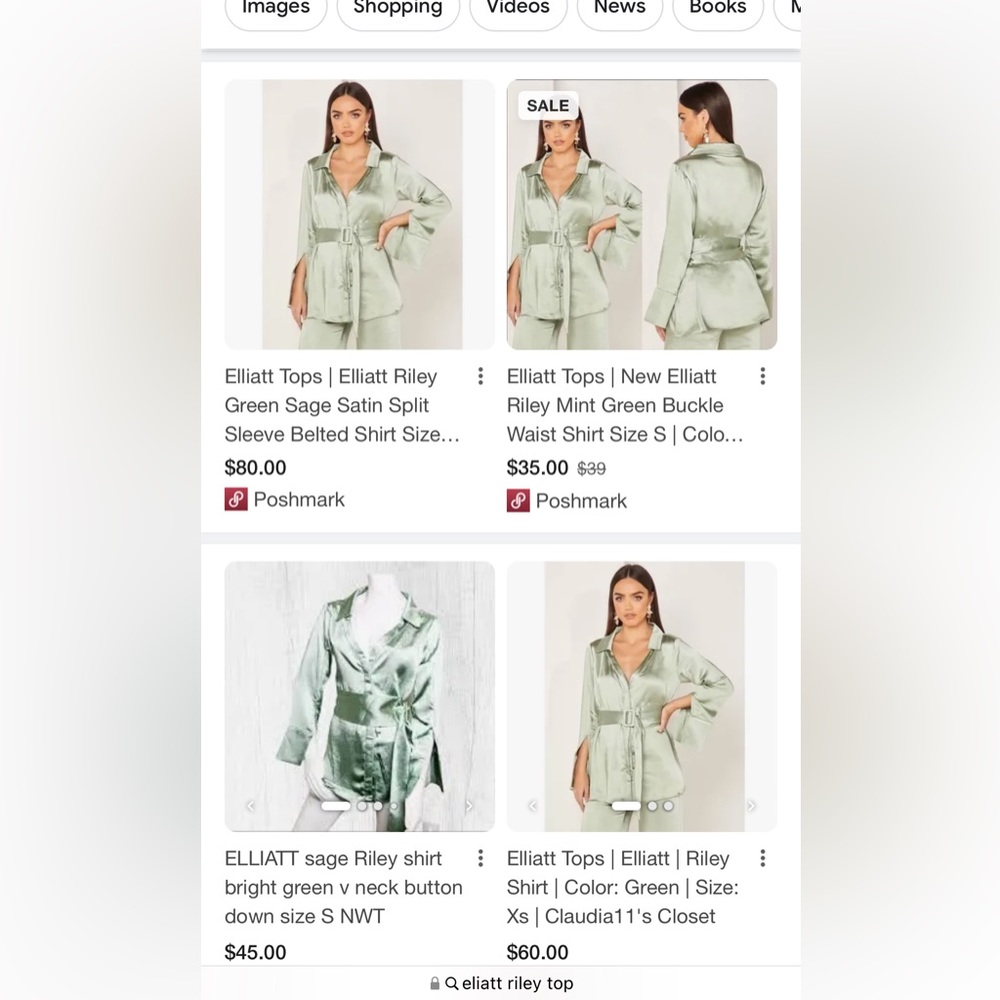Image resolution: width=1000 pixels, height=1000 pixels.
Task: Show next photo of Claudia11's Closet shirt
Action: tap(750, 806)
